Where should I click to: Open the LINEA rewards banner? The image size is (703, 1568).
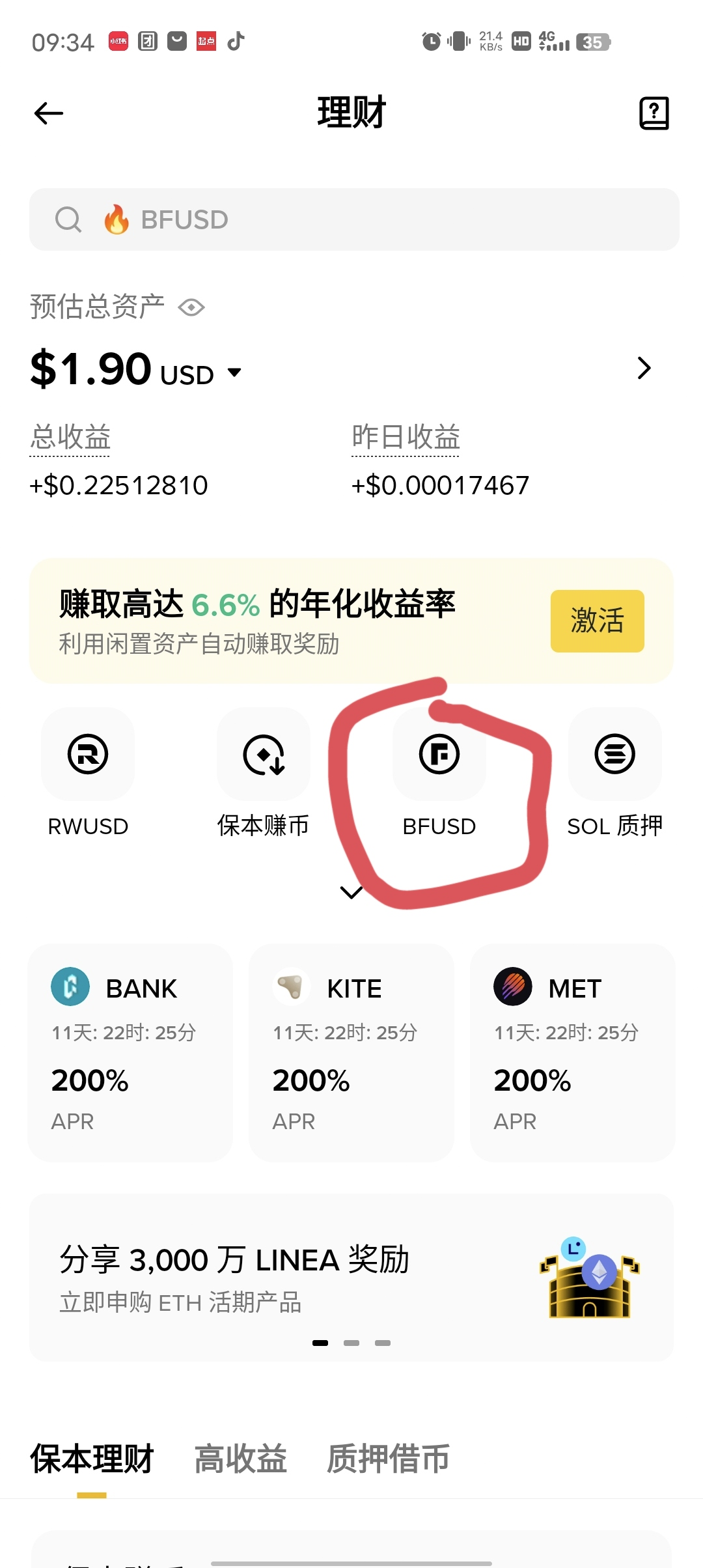(351, 1277)
